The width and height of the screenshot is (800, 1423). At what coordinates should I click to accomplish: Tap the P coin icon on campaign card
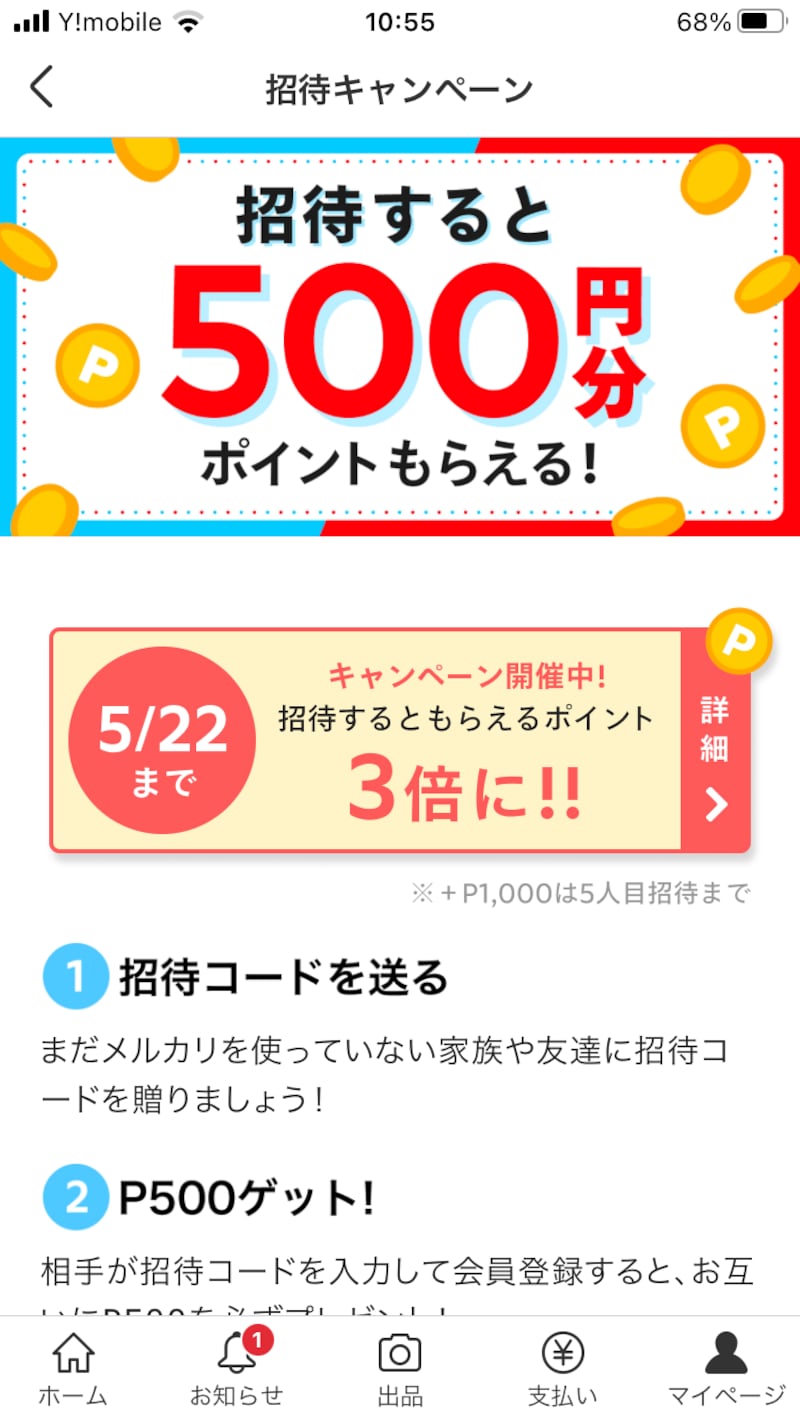(x=738, y=644)
